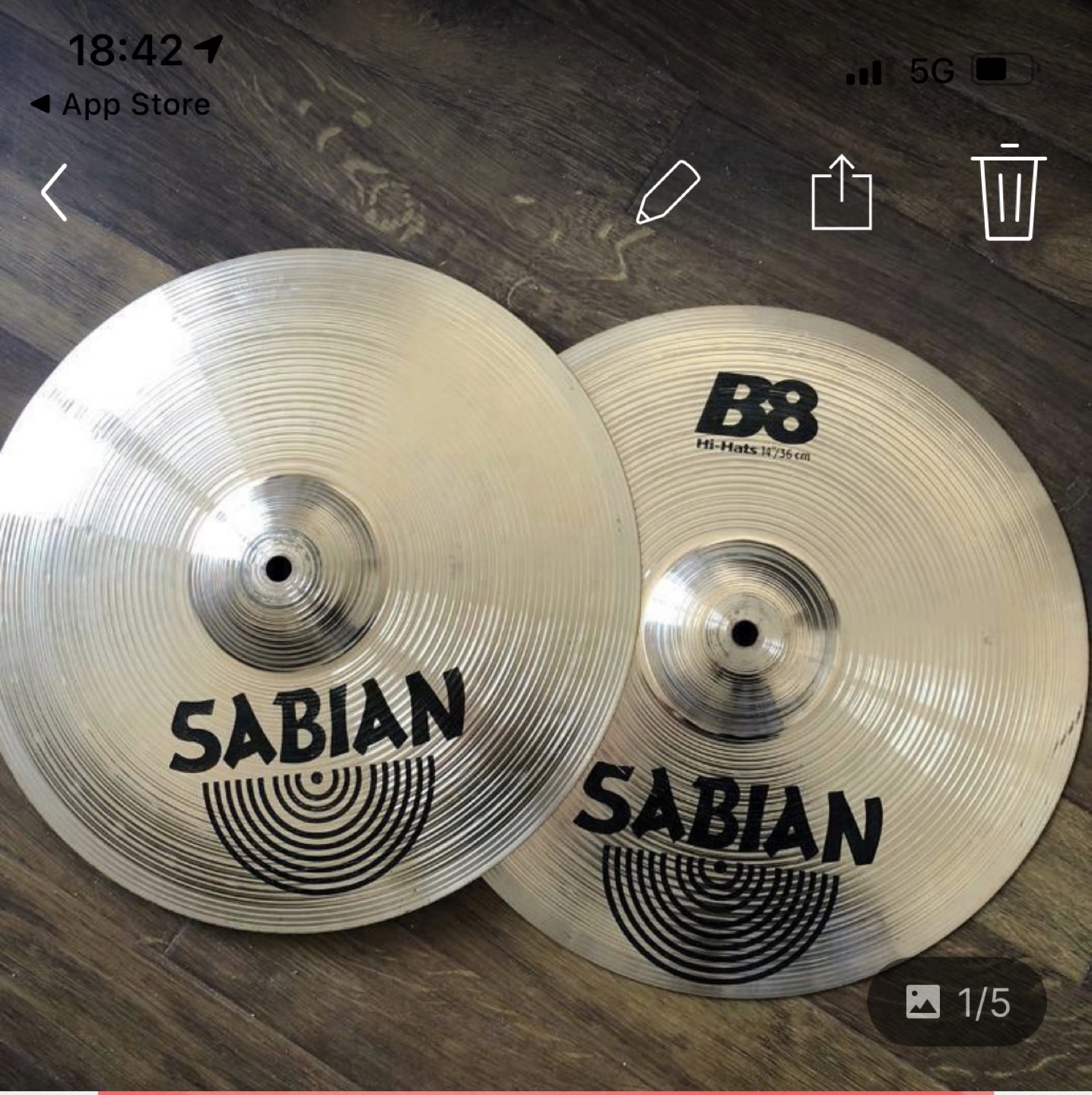
Task: Delete the listing with trash icon
Action: pos(1008,192)
